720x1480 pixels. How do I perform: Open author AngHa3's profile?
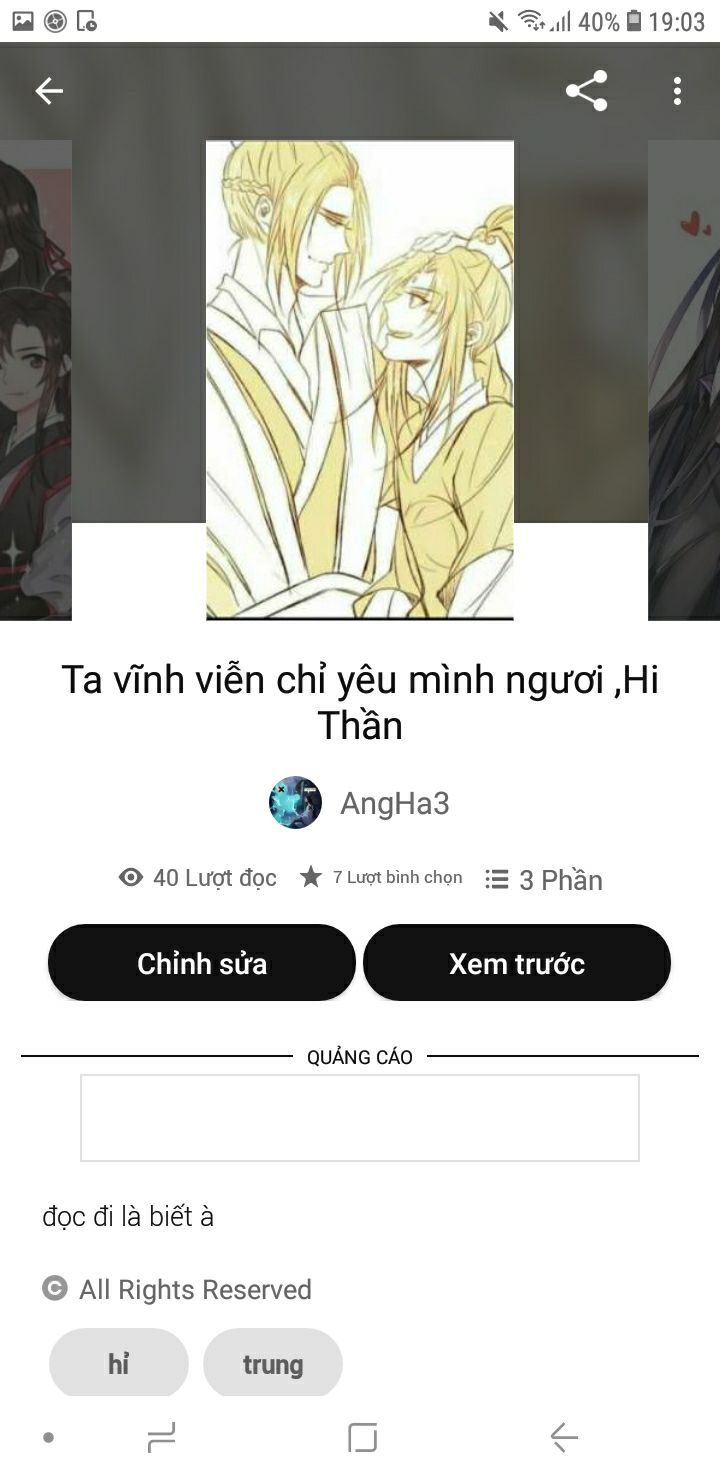(x=360, y=802)
